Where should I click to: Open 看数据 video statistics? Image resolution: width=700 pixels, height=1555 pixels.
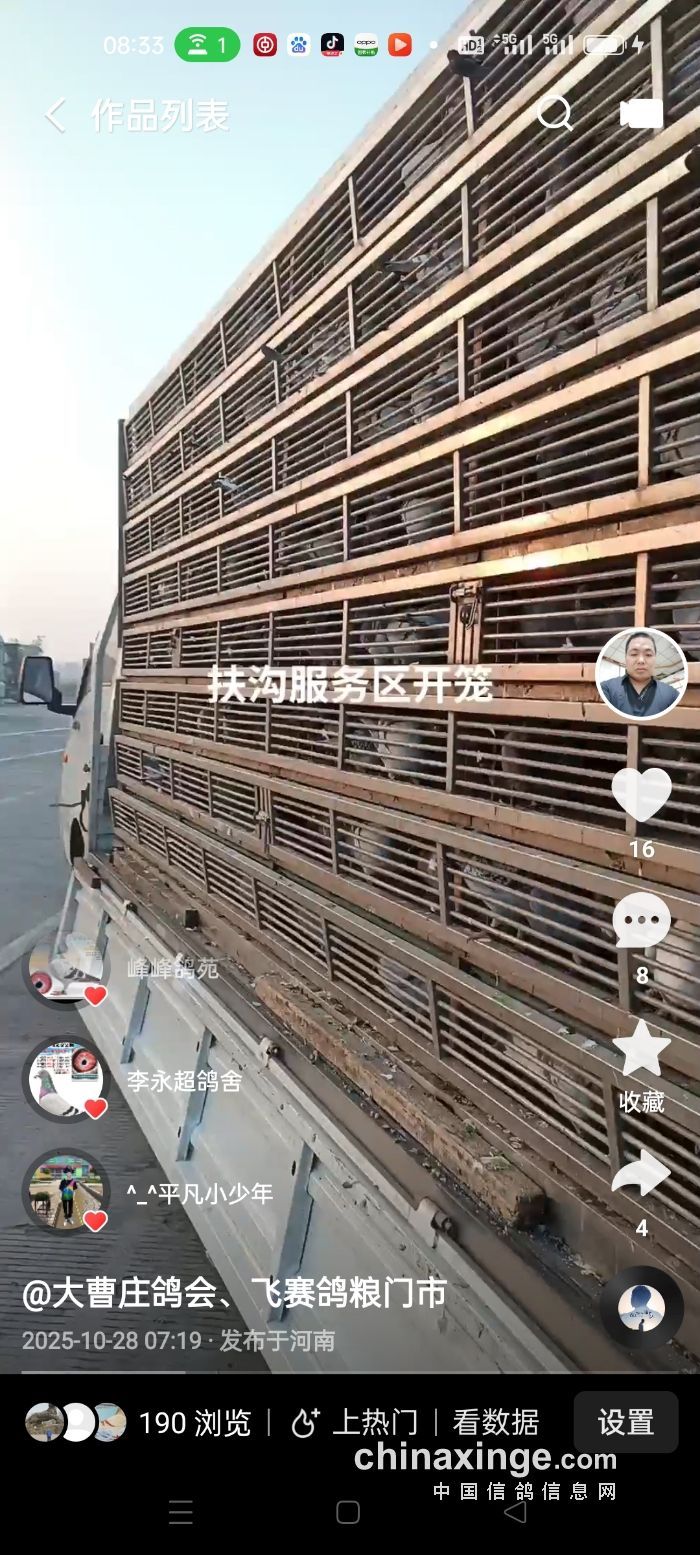point(495,1422)
